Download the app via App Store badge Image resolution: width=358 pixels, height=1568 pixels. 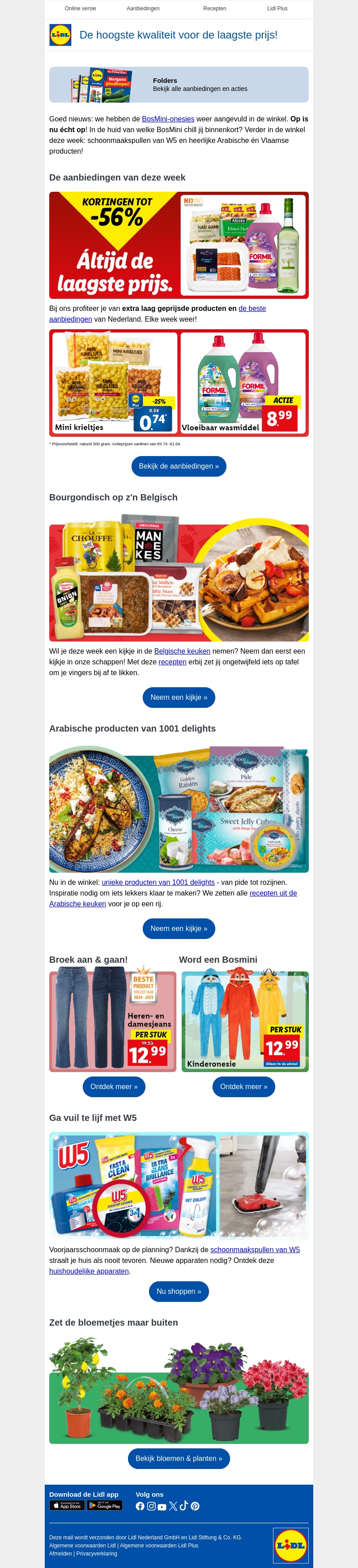tap(67, 1505)
